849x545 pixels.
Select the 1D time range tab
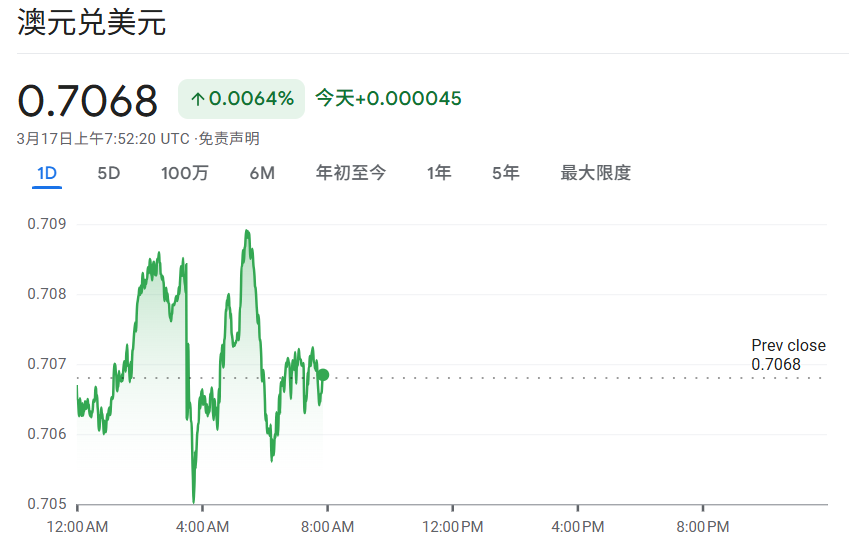click(x=47, y=174)
